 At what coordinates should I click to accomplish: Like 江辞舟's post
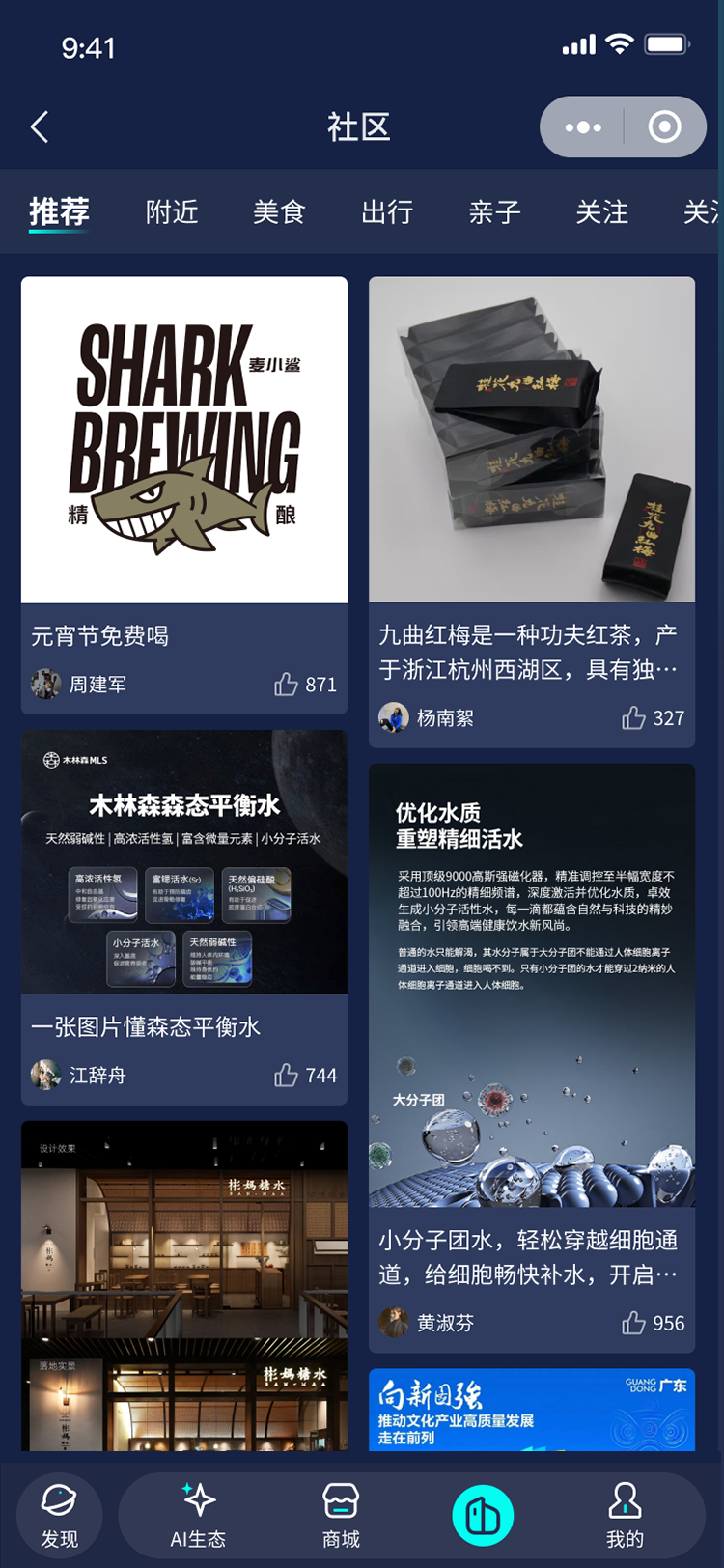pyautogui.click(x=287, y=1076)
